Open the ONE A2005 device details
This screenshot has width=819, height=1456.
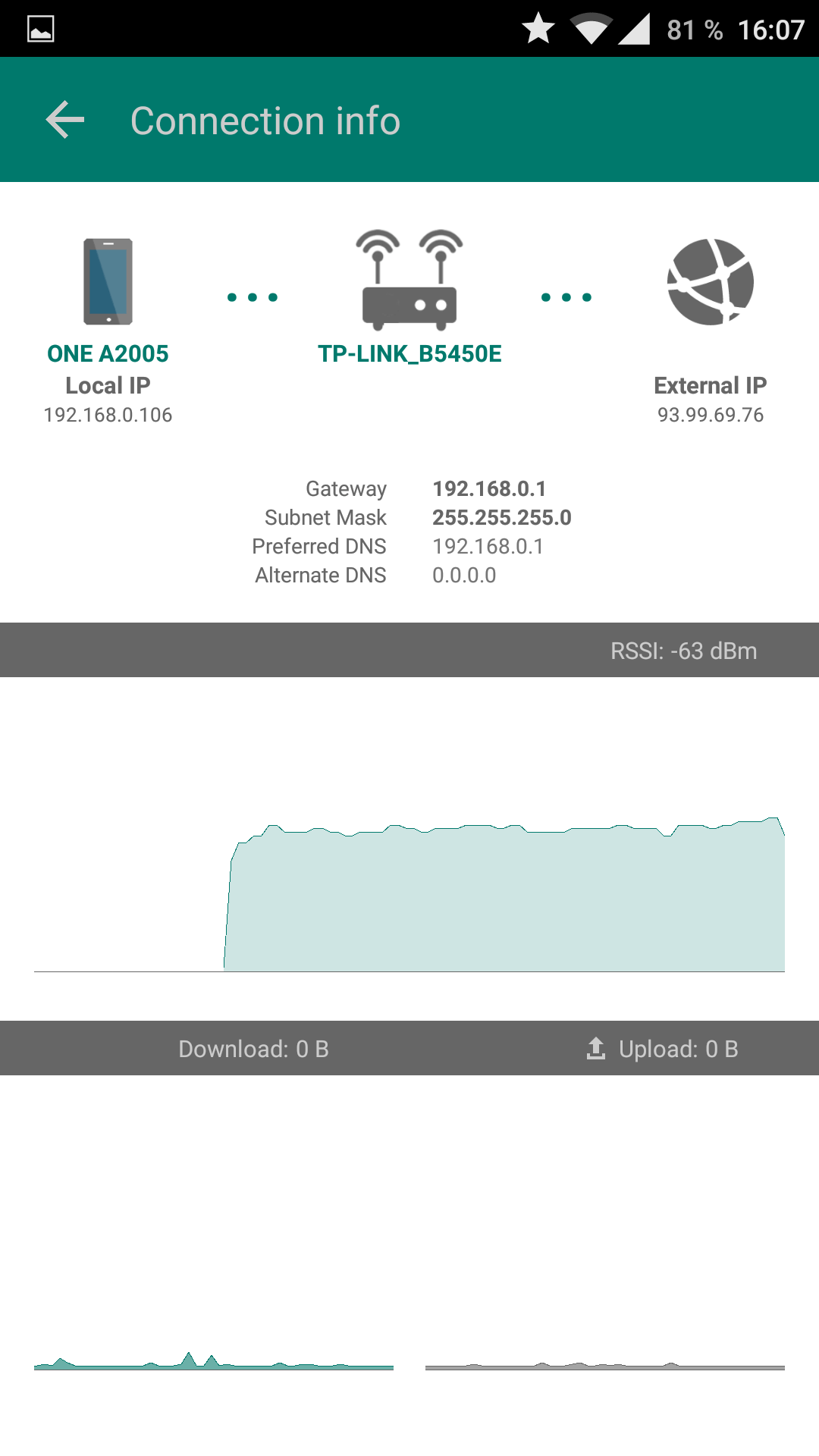[108, 353]
